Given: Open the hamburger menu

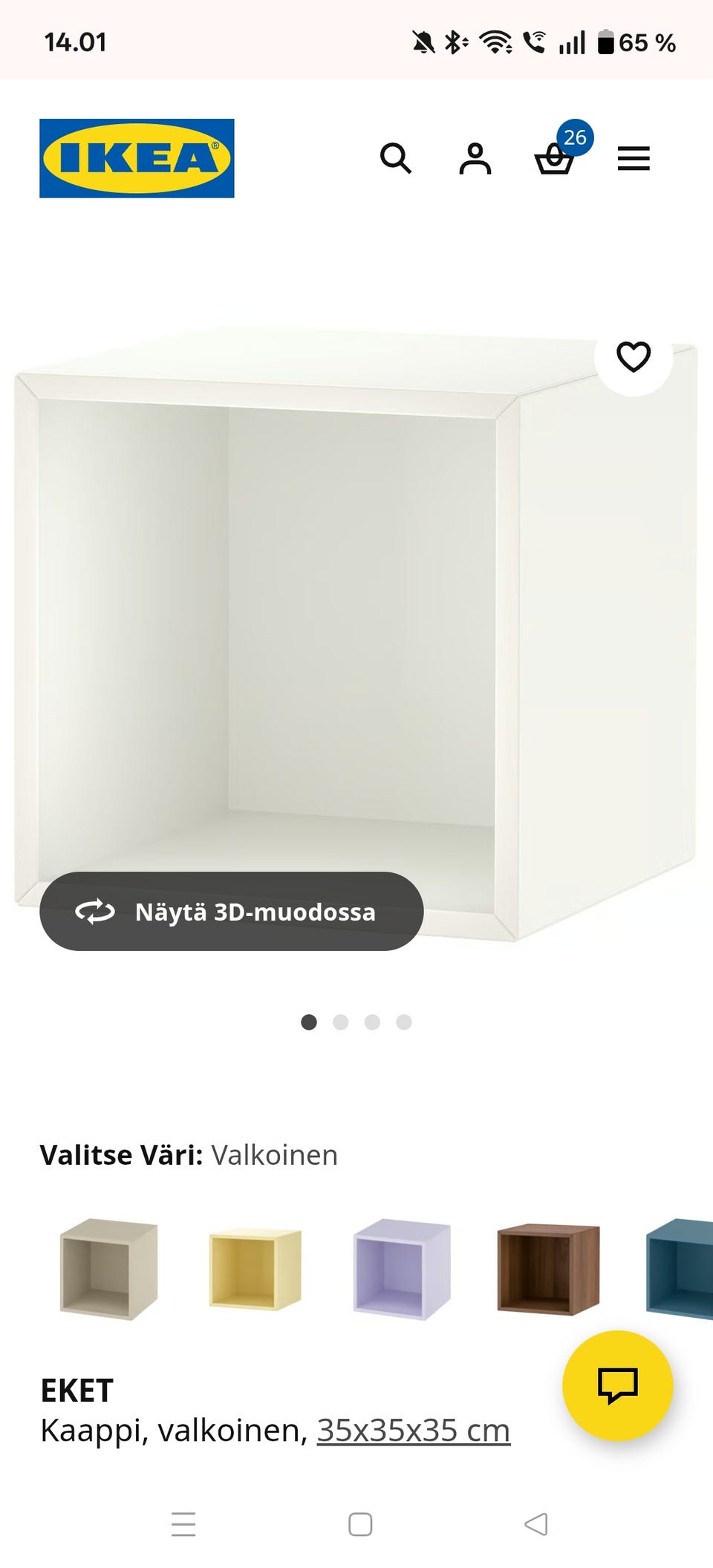Looking at the screenshot, I should pos(634,159).
